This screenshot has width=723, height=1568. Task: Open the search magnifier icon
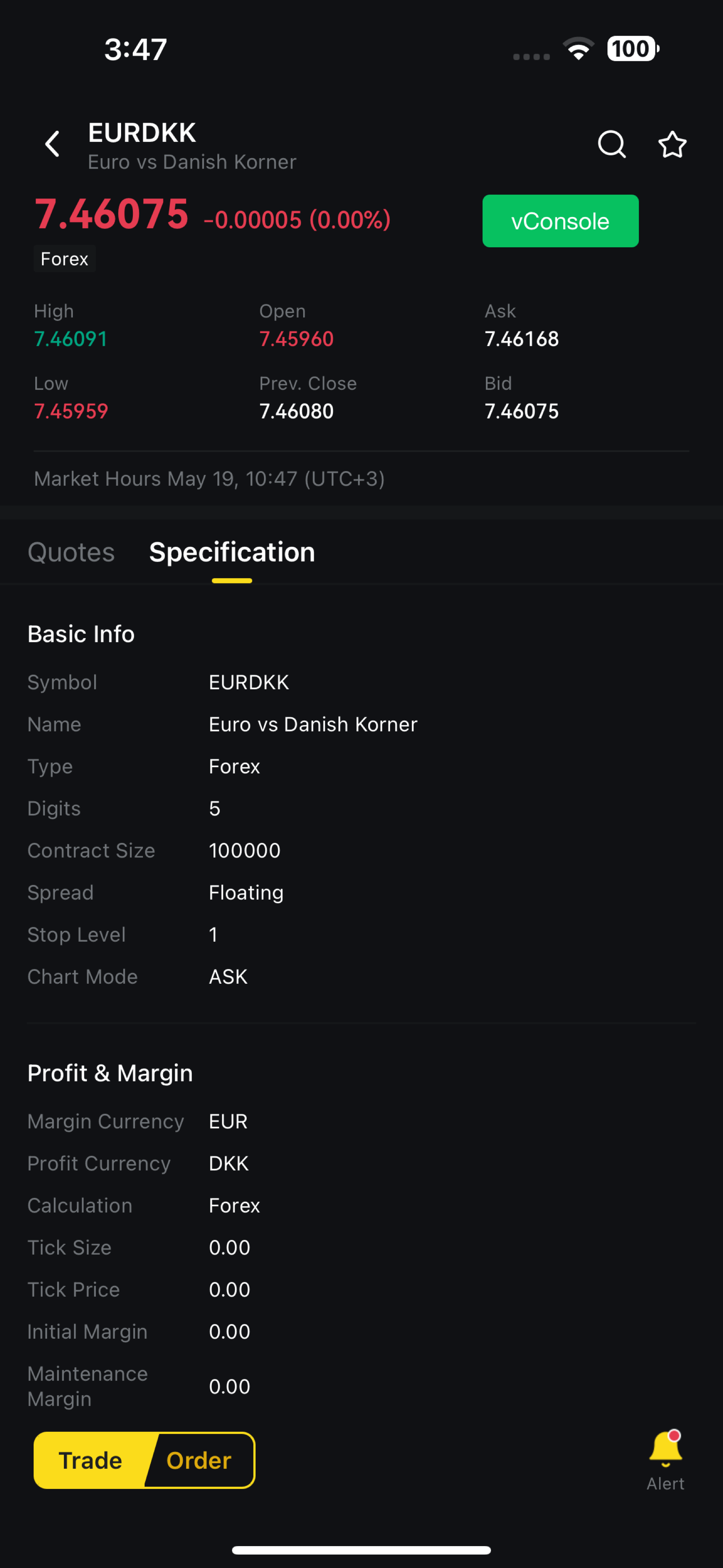(x=612, y=144)
